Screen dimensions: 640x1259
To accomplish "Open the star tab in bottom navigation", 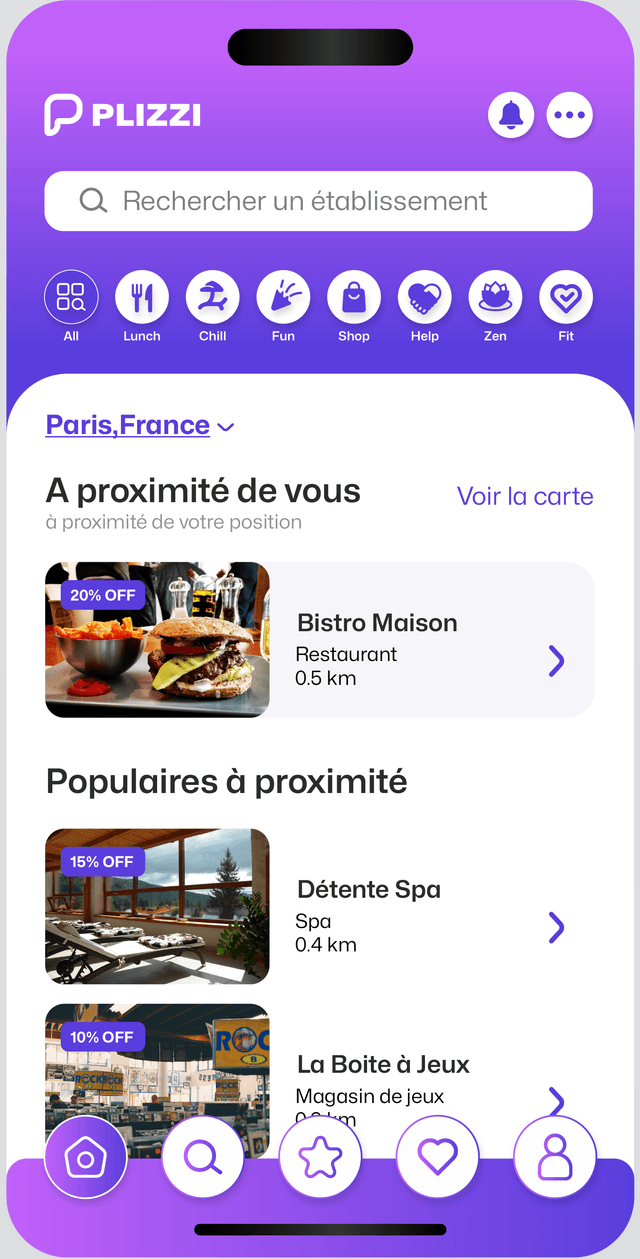I will tap(320, 1158).
